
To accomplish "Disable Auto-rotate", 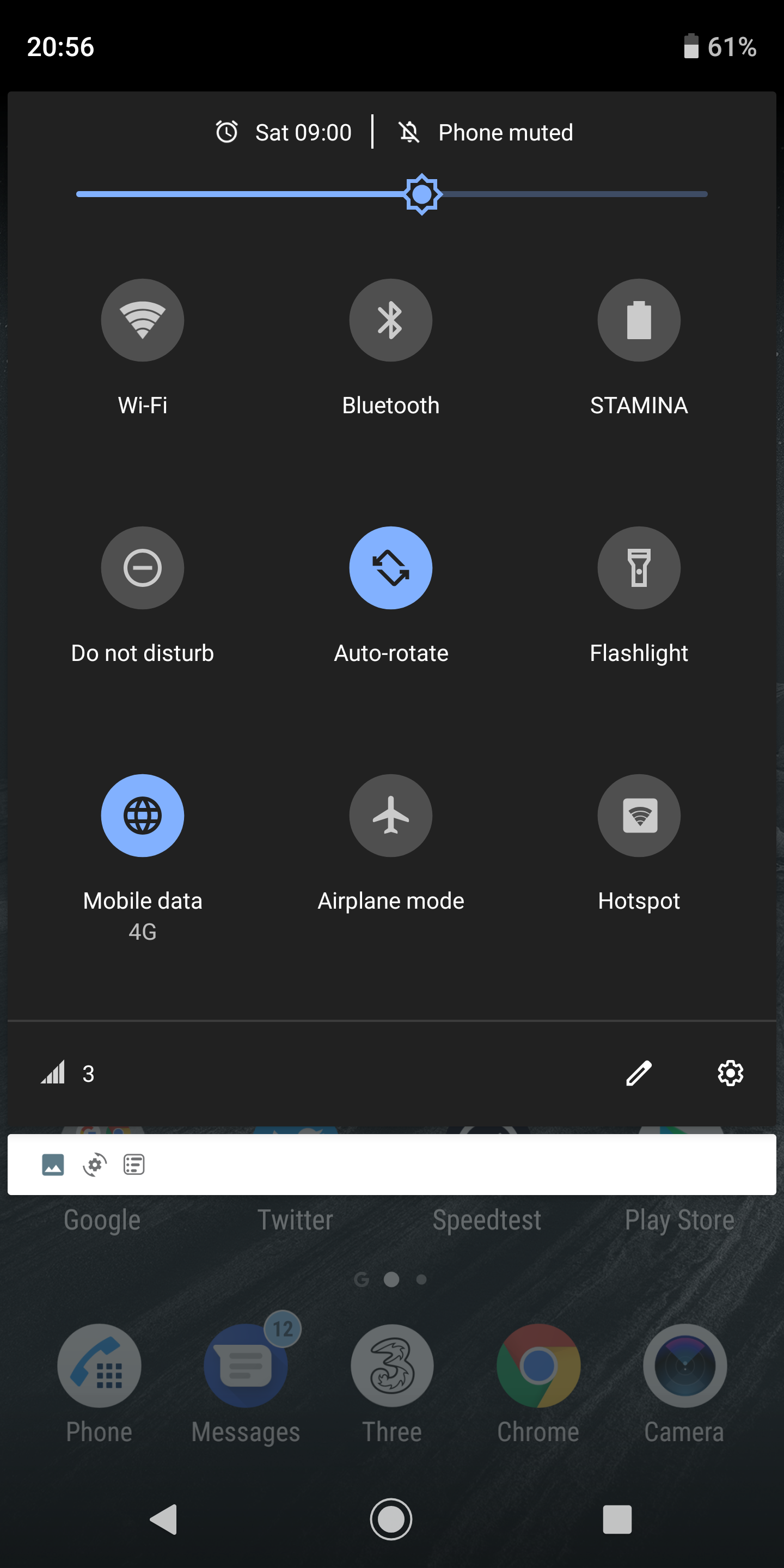I will (x=391, y=568).
